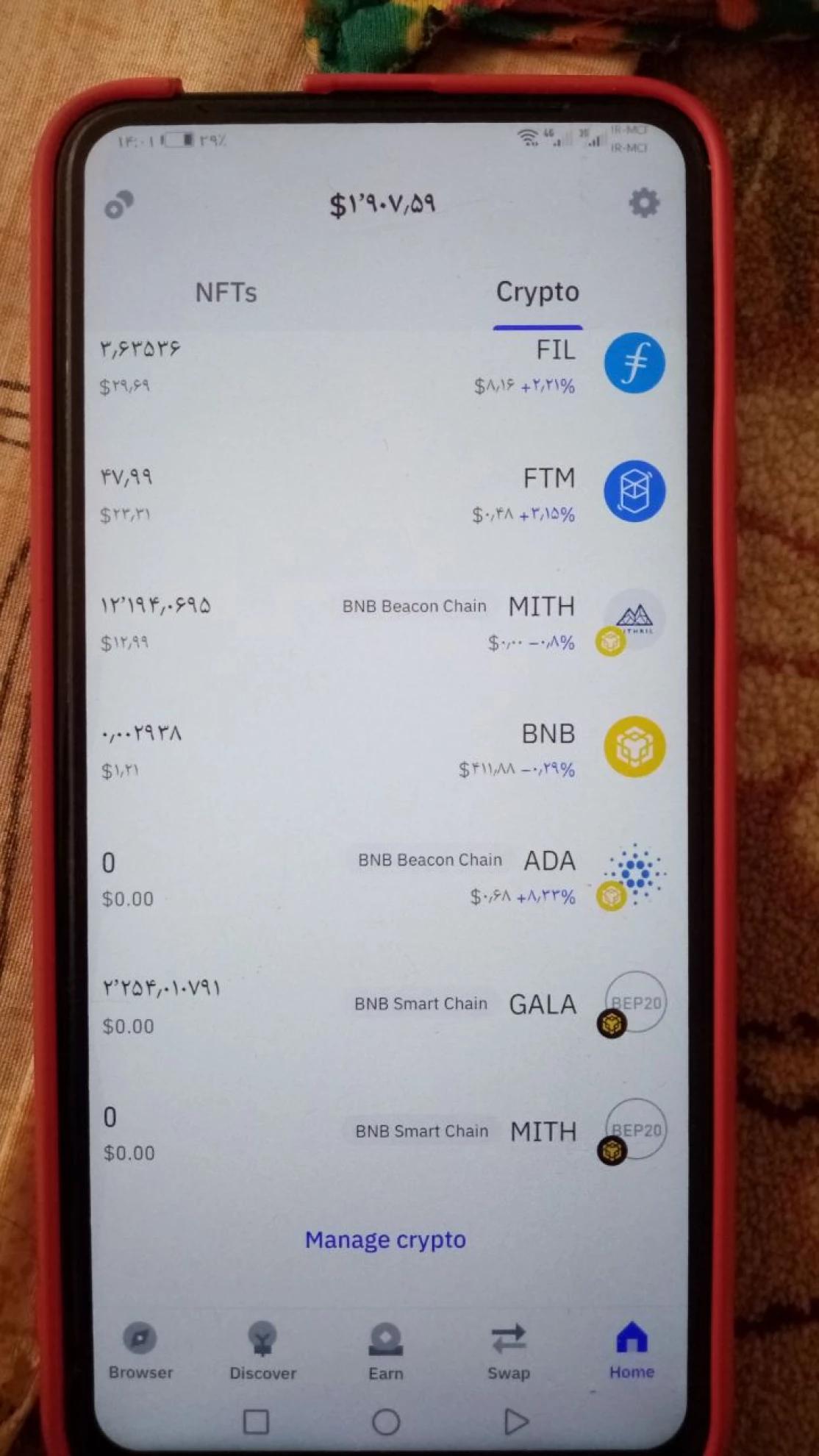Tap the system home circle button

[x=386, y=1422]
